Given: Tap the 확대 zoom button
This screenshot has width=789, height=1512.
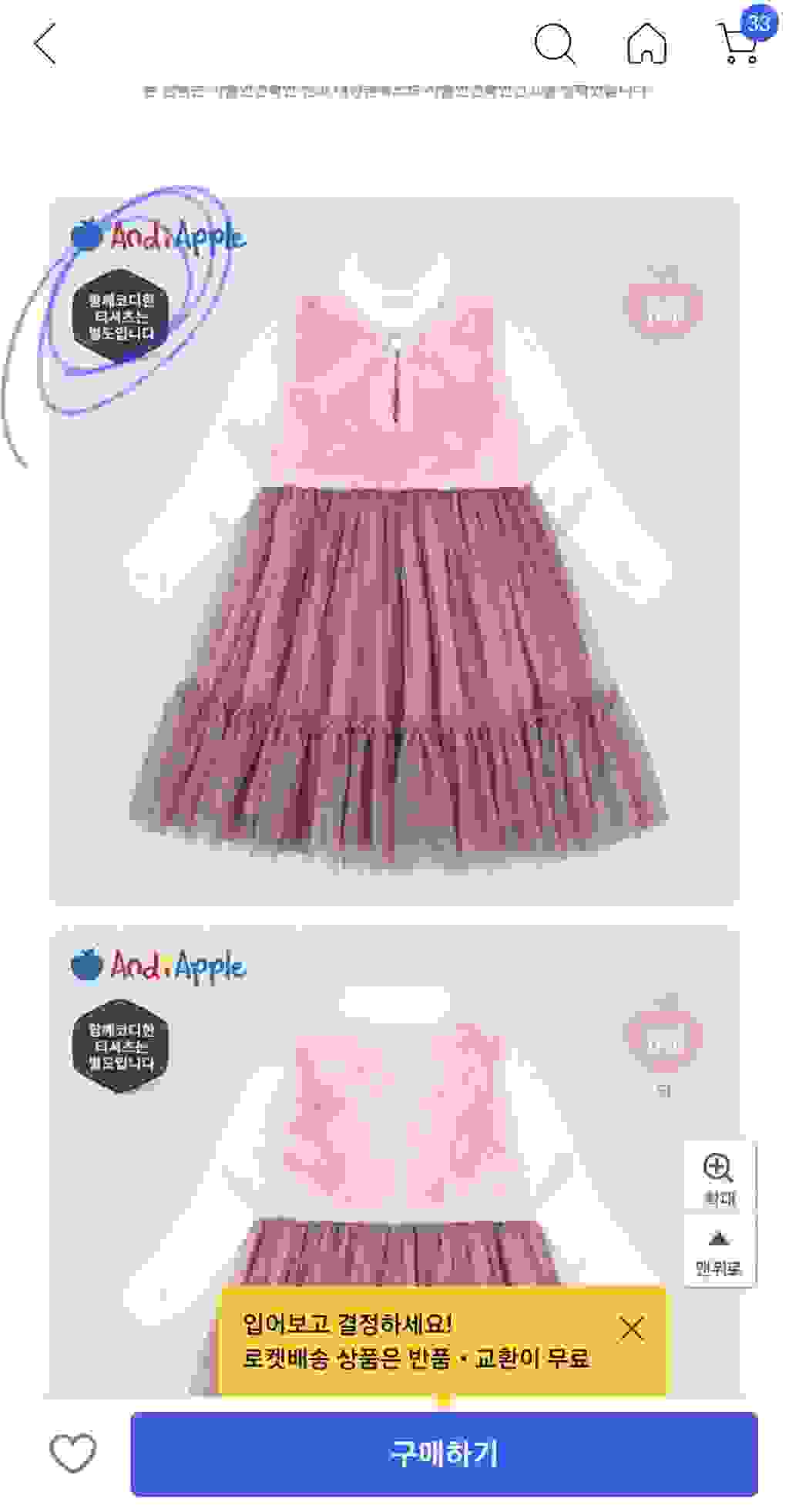Looking at the screenshot, I should pyautogui.click(x=718, y=1178).
